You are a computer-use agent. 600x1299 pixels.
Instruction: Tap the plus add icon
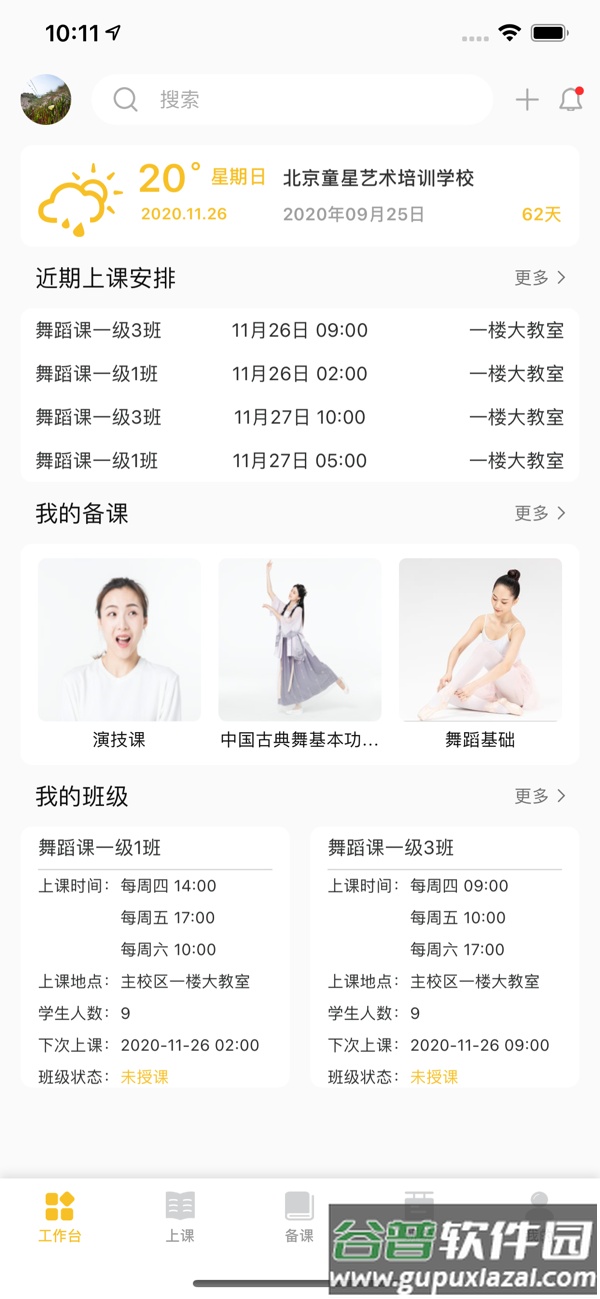pyautogui.click(x=527, y=99)
